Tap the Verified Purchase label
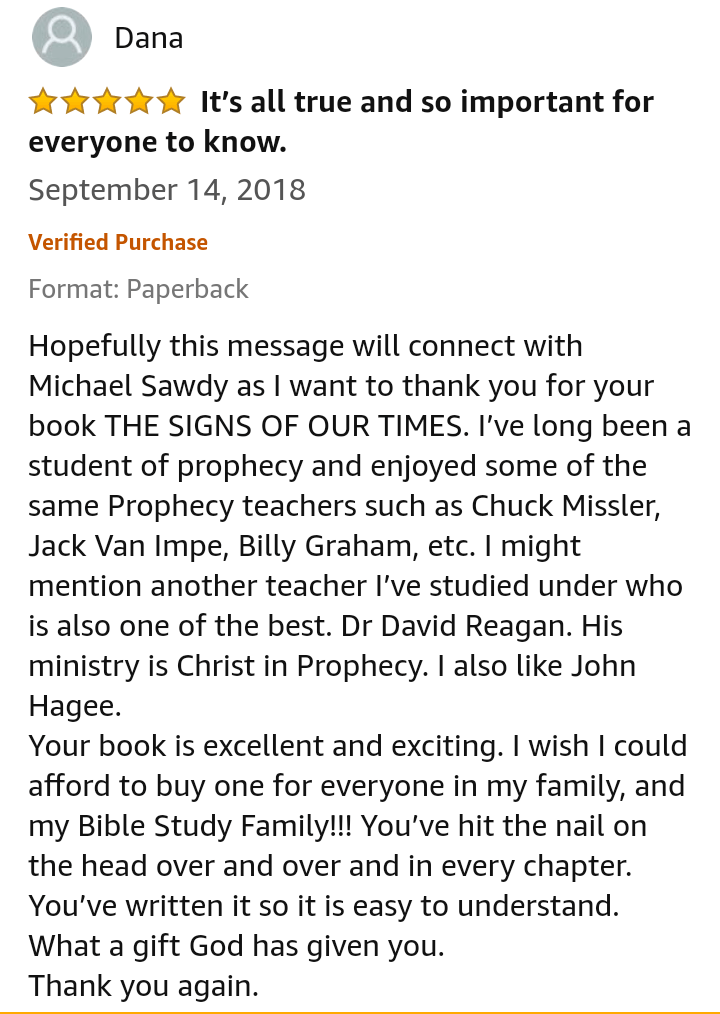The width and height of the screenshot is (720, 1014). 118,242
